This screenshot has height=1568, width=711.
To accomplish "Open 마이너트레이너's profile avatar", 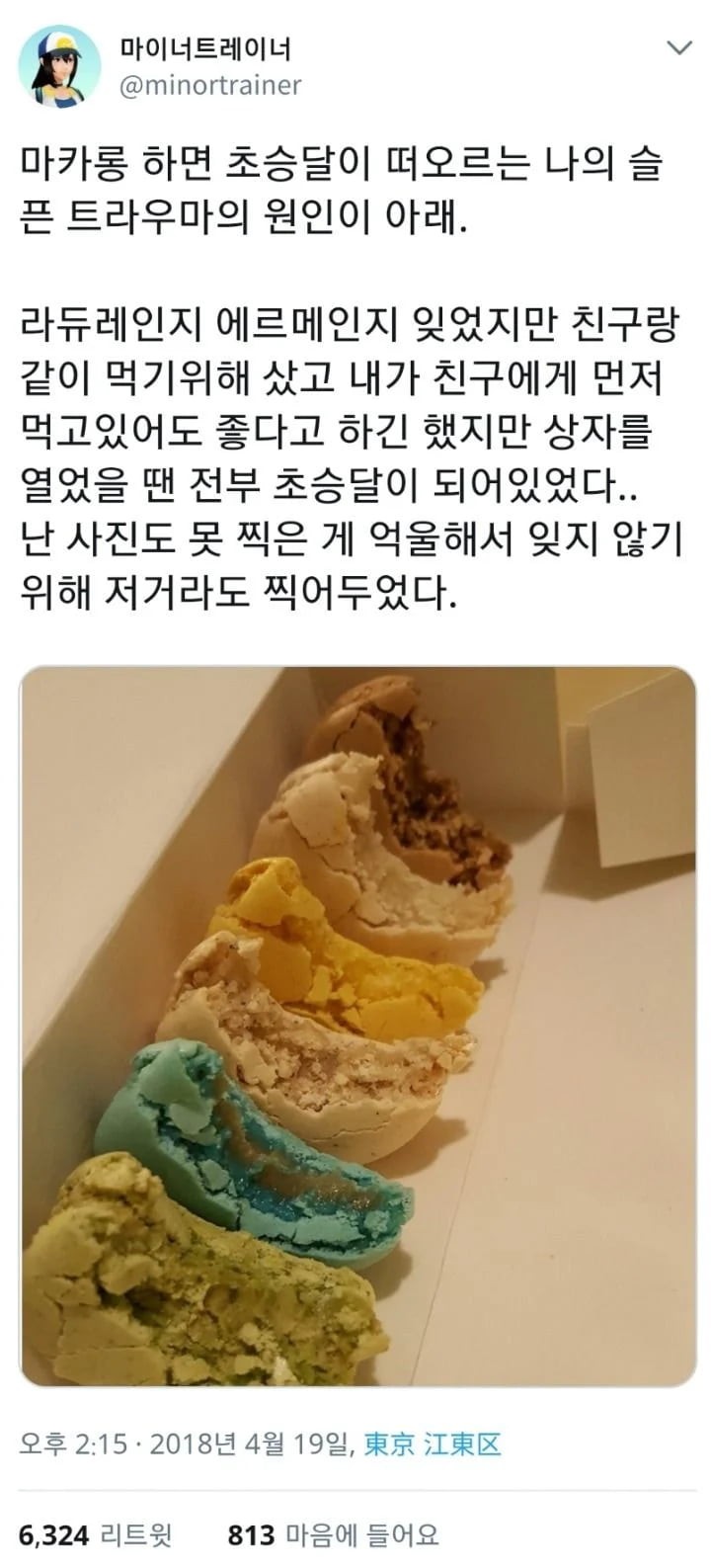I will coord(59,66).
